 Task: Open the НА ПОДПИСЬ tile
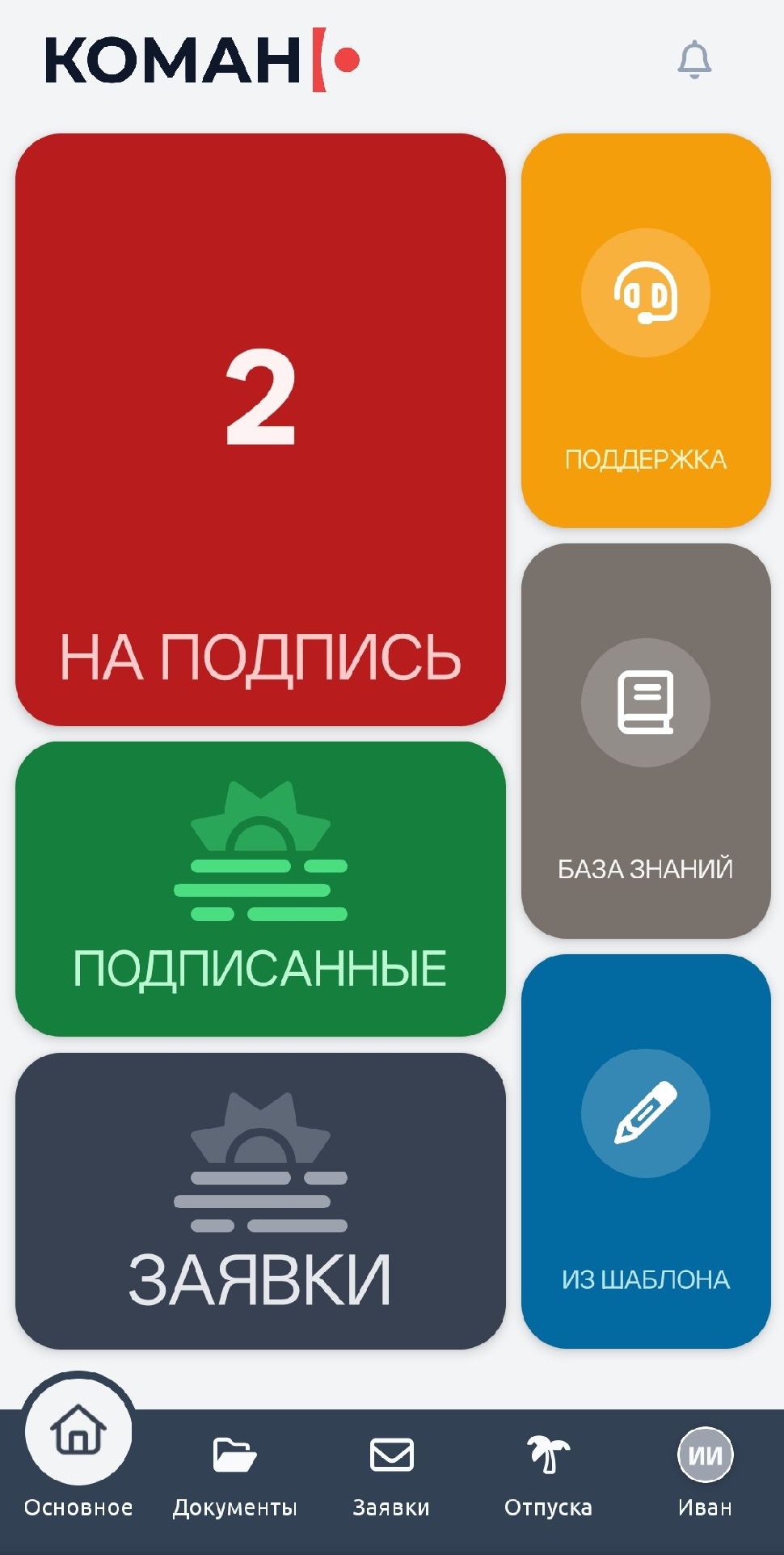point(260,429)
